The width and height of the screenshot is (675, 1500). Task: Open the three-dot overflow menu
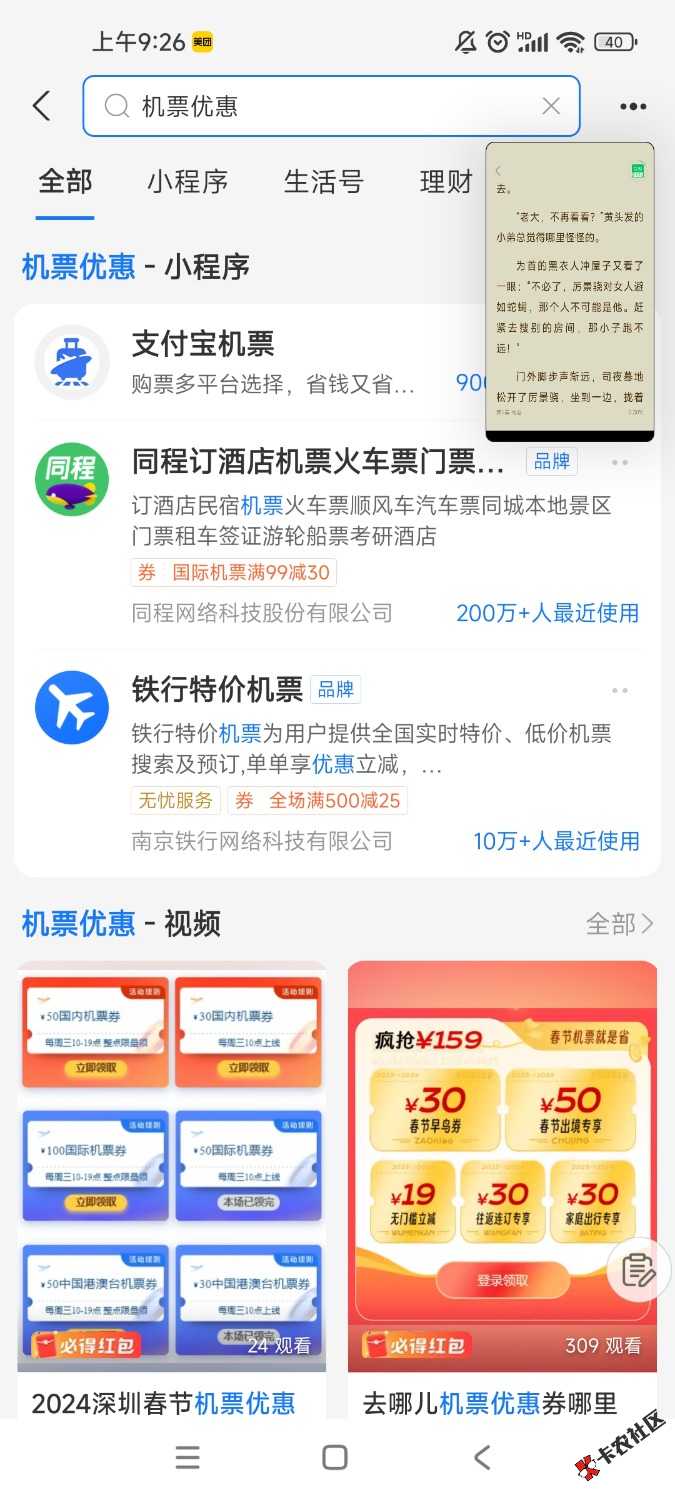pyautogui.click(x=633, y=107)
